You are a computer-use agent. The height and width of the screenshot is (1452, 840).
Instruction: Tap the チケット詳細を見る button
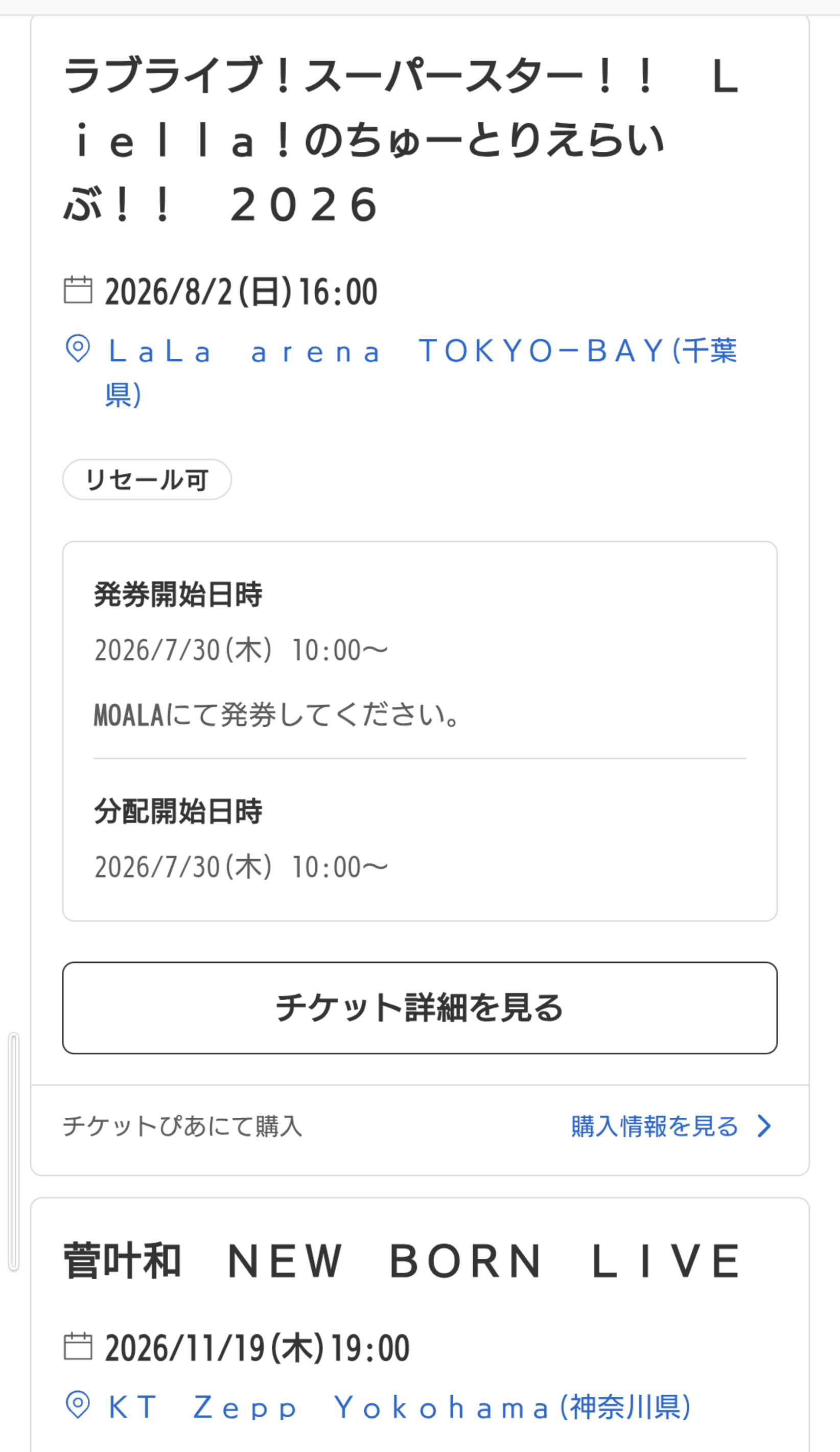(419, 1008)
